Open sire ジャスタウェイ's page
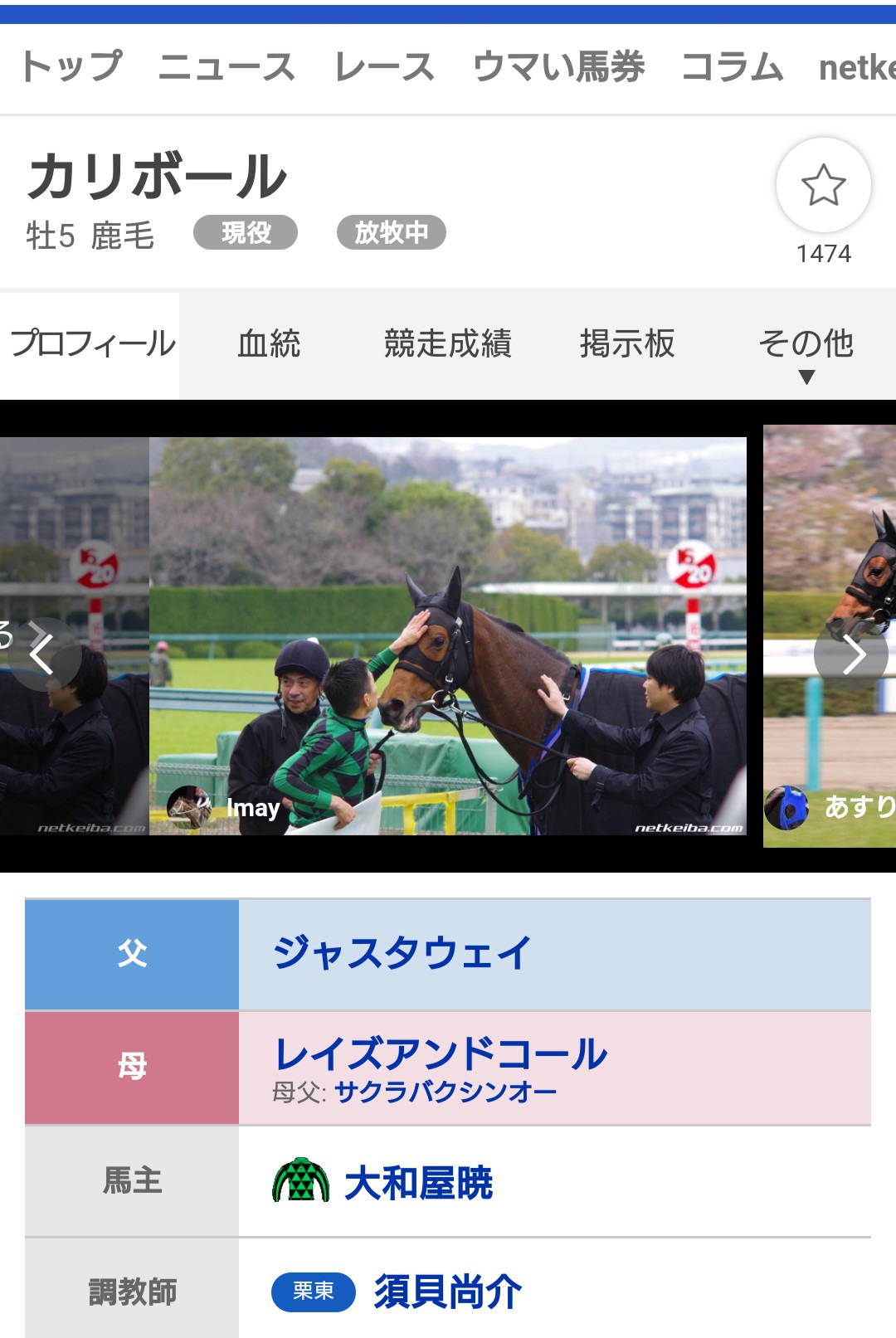Screen dimensions: 896x1338 [x=402, y=953]
